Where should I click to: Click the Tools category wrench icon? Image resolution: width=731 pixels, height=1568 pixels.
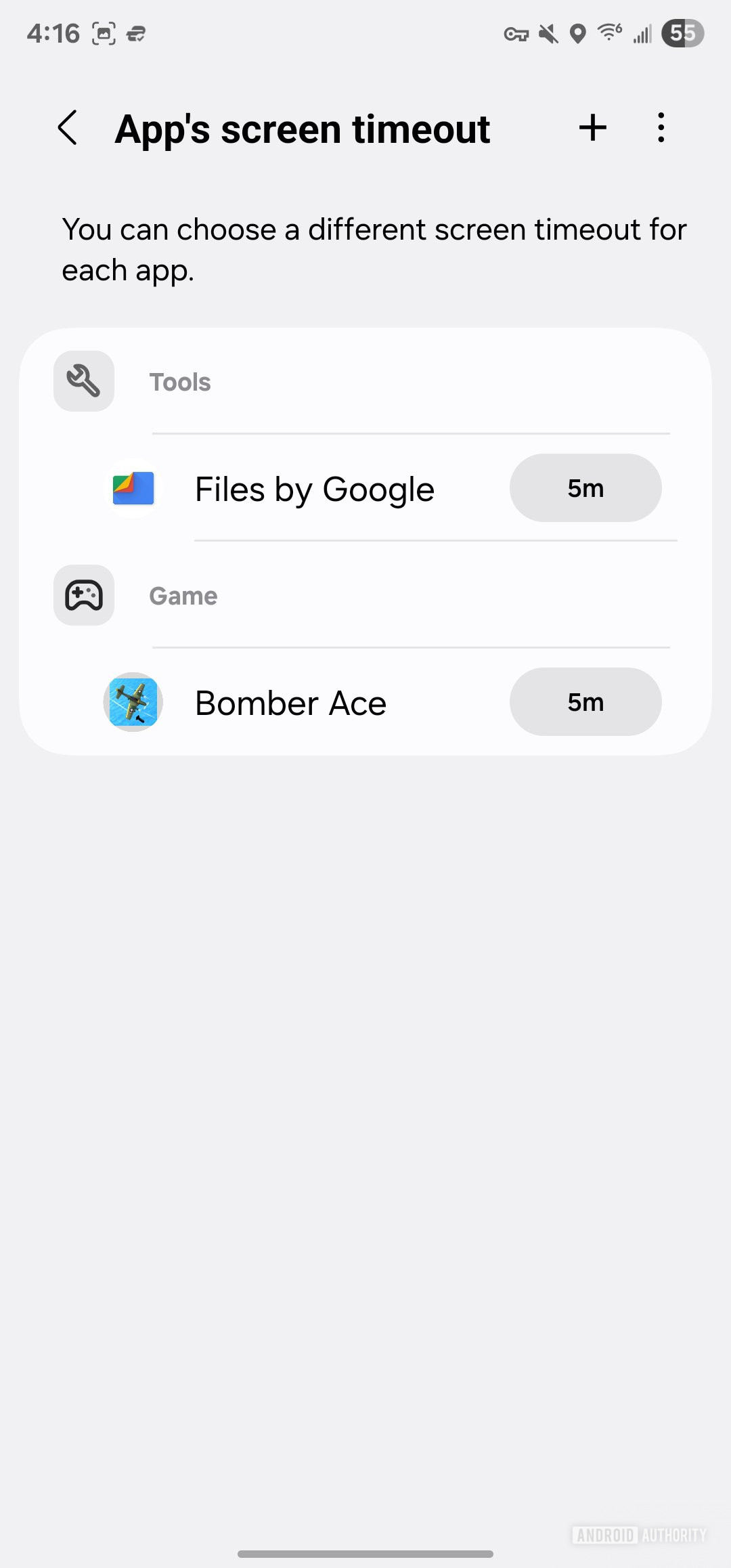click(83, 381)
